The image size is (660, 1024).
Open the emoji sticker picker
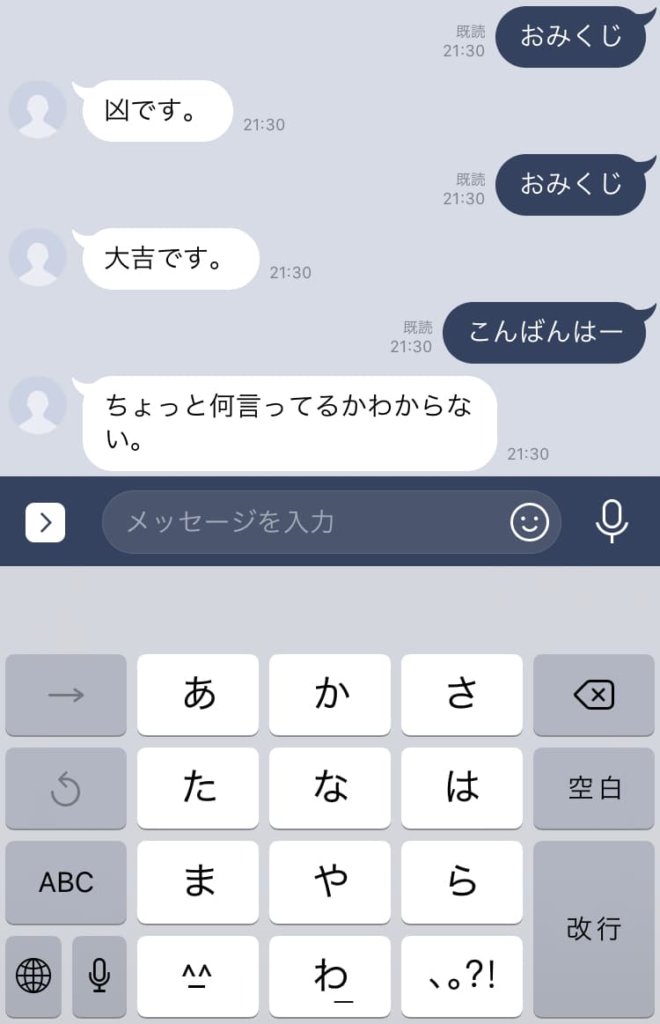click(x=529, y=522)
